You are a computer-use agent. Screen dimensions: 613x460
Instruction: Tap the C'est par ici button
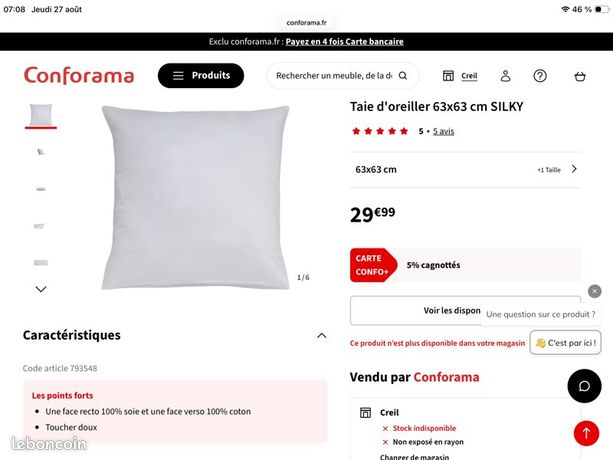point(565,343)
